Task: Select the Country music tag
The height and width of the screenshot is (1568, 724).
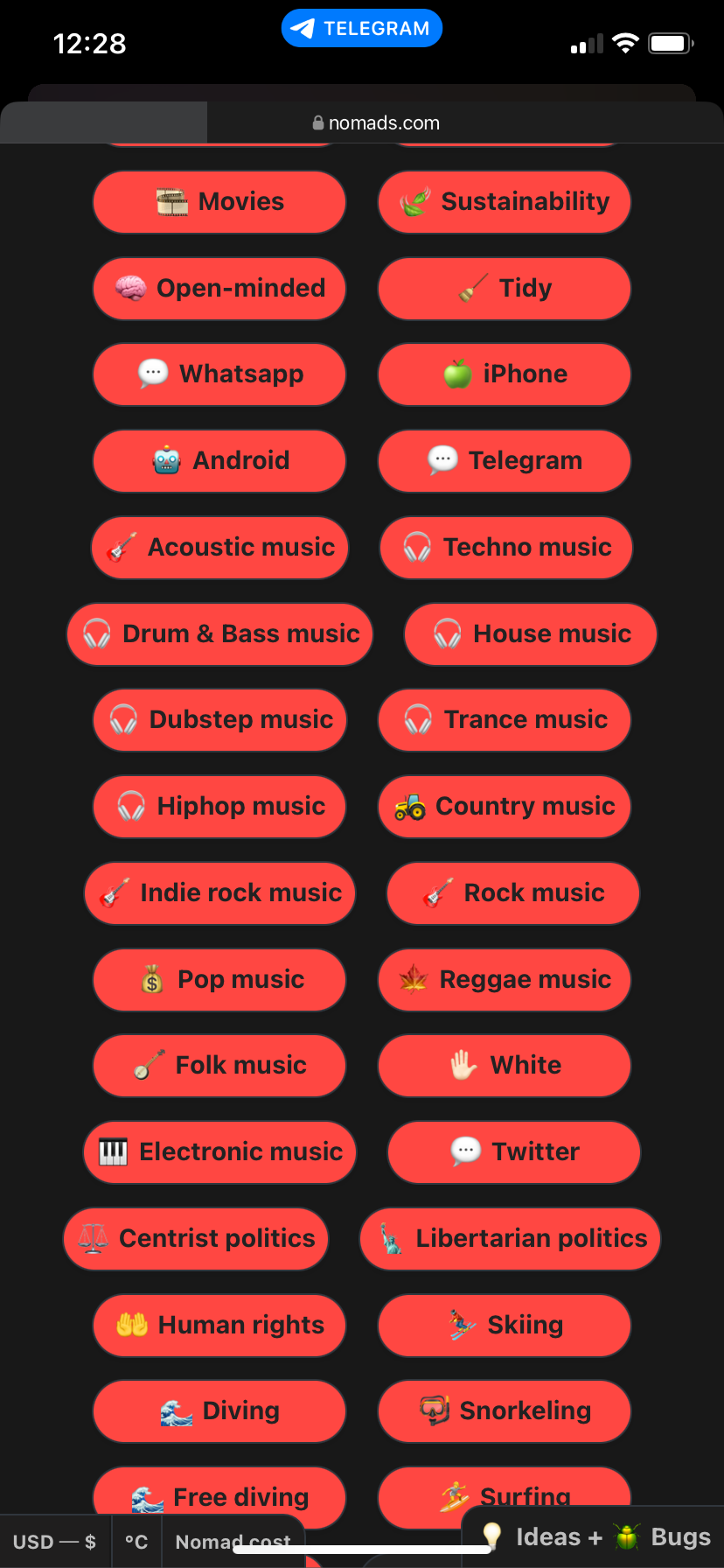Action: pos(505,806)
